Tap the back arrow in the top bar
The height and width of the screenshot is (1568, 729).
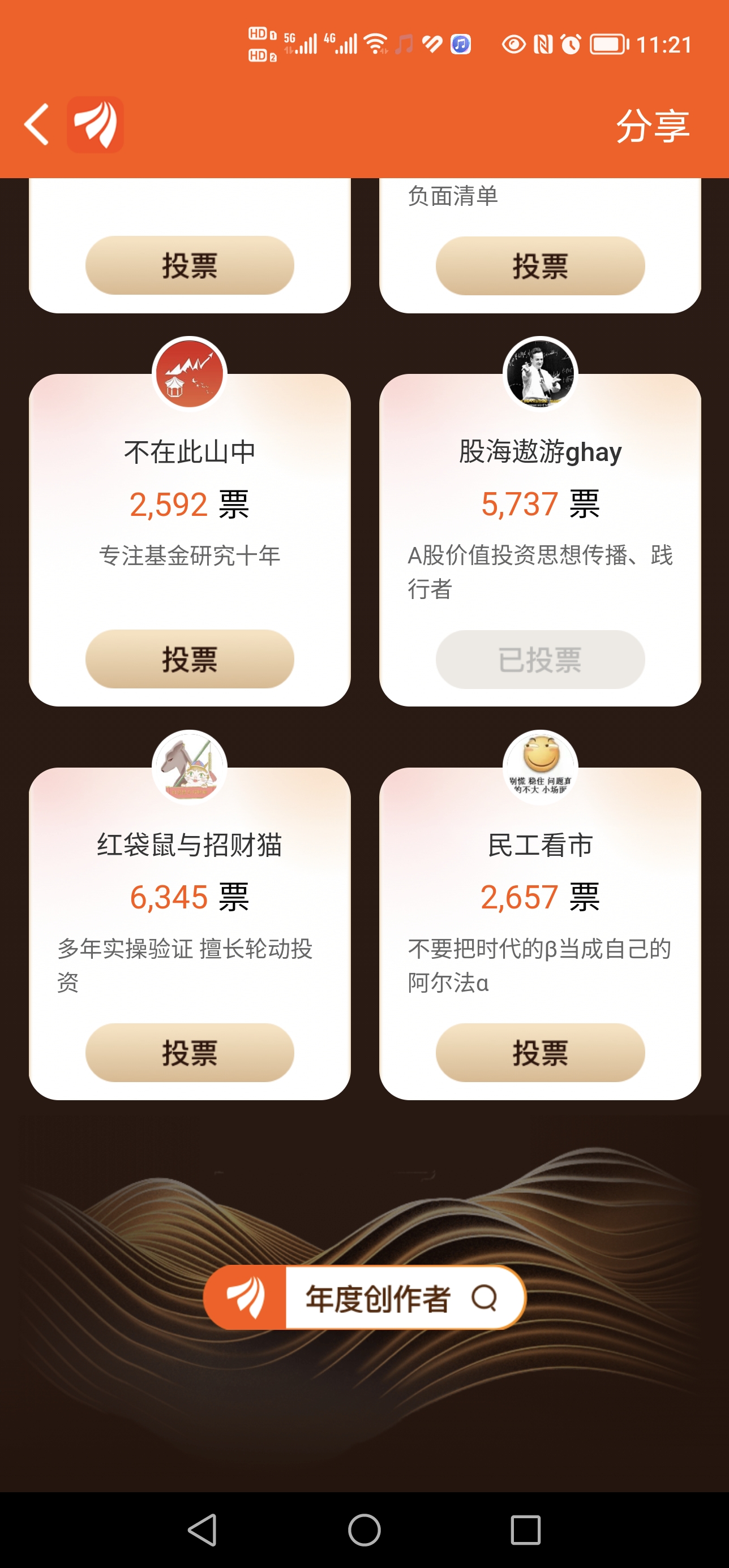tap(37, 124)
